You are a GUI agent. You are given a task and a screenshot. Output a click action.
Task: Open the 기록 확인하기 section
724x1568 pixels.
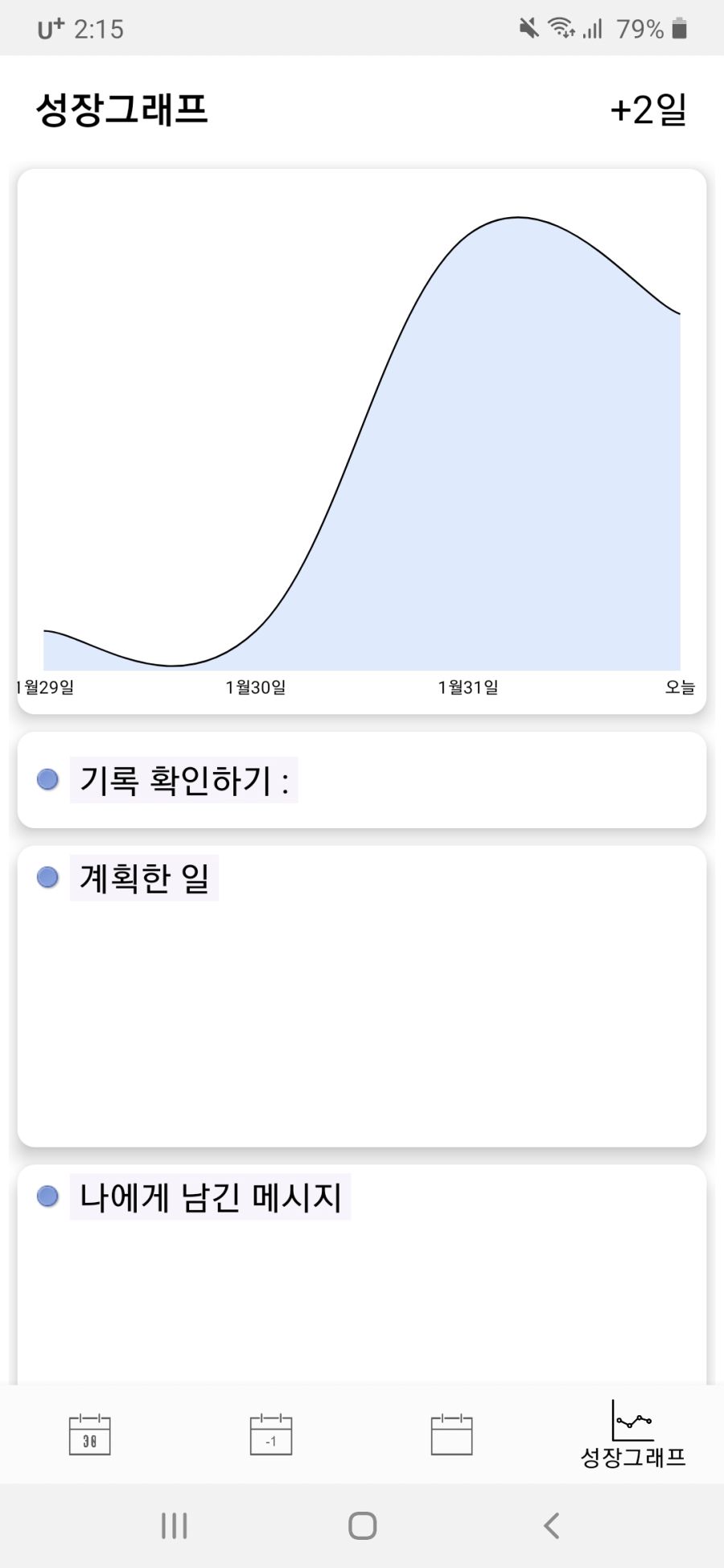click(187, 778)
